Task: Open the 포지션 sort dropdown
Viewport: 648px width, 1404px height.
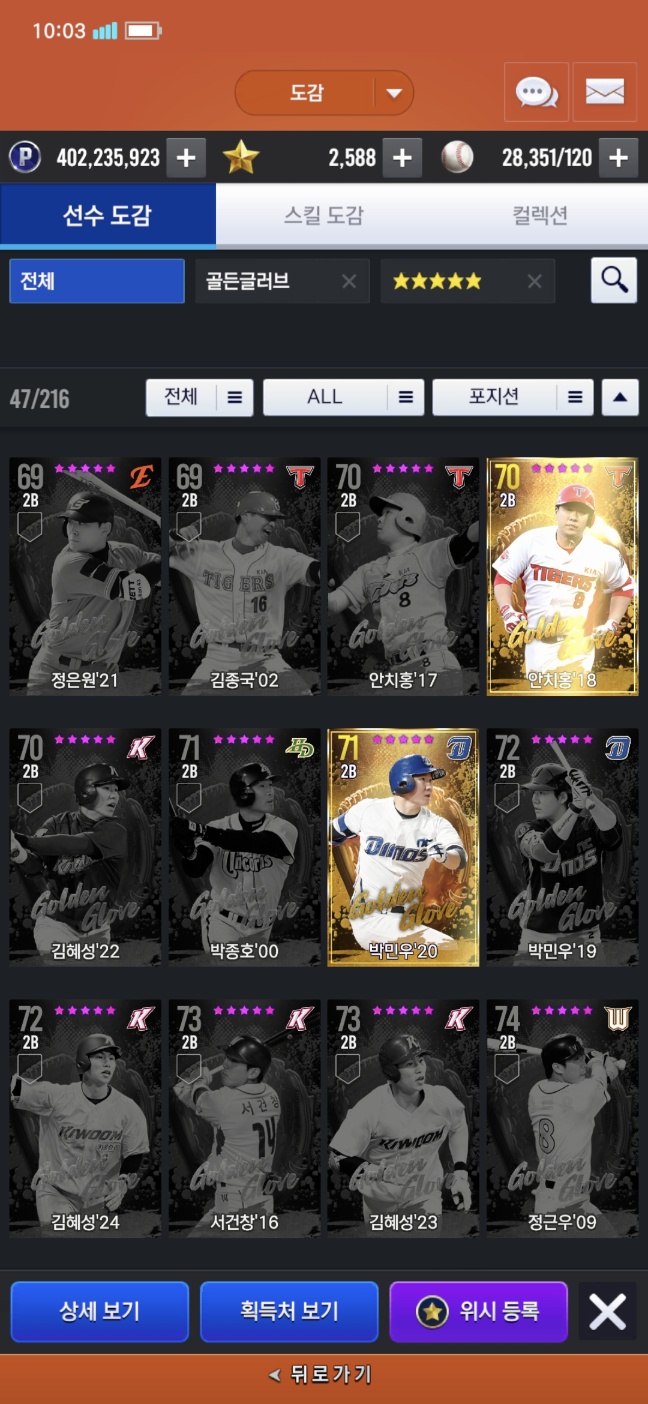Action: point(512,397)
